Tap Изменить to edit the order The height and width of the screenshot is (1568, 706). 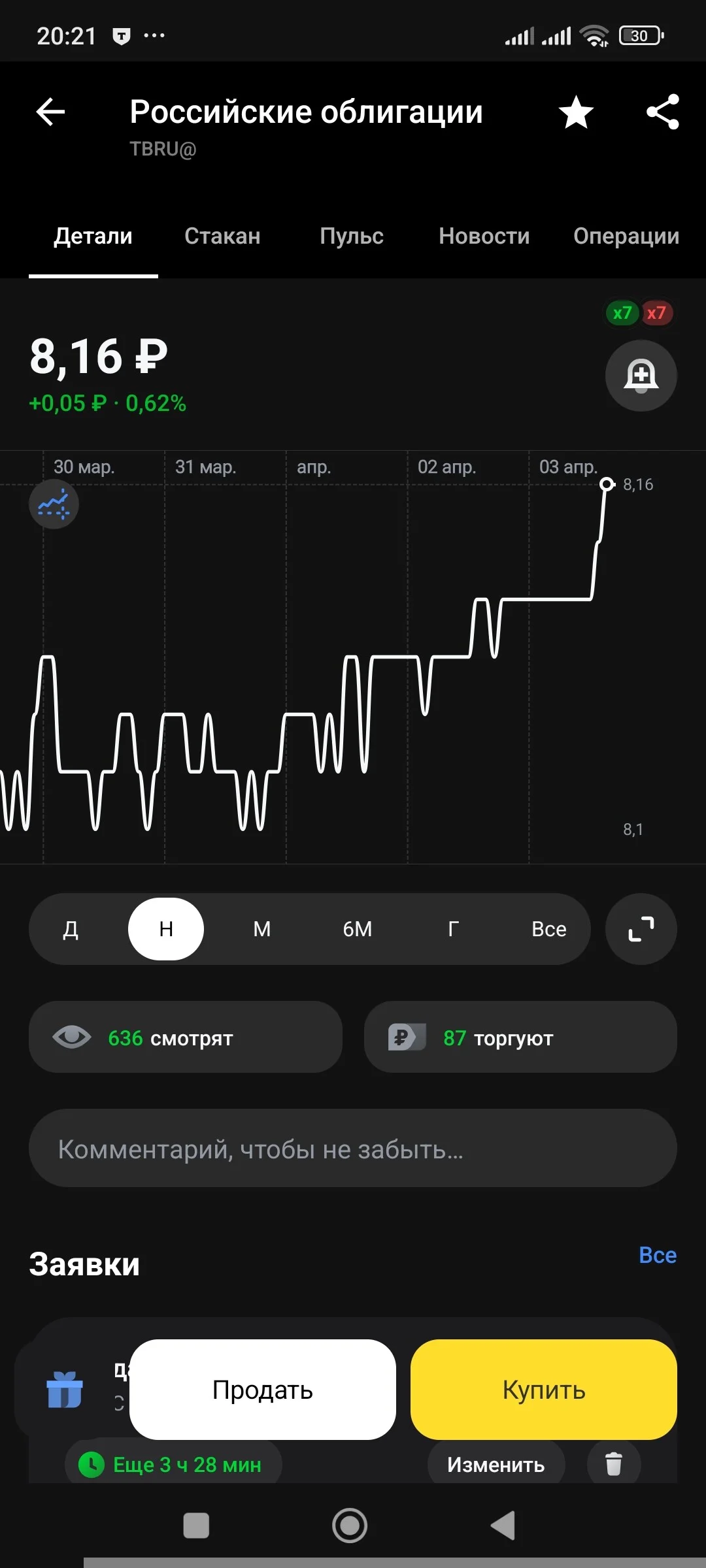pyautogui.click(x=496, y=1463)
